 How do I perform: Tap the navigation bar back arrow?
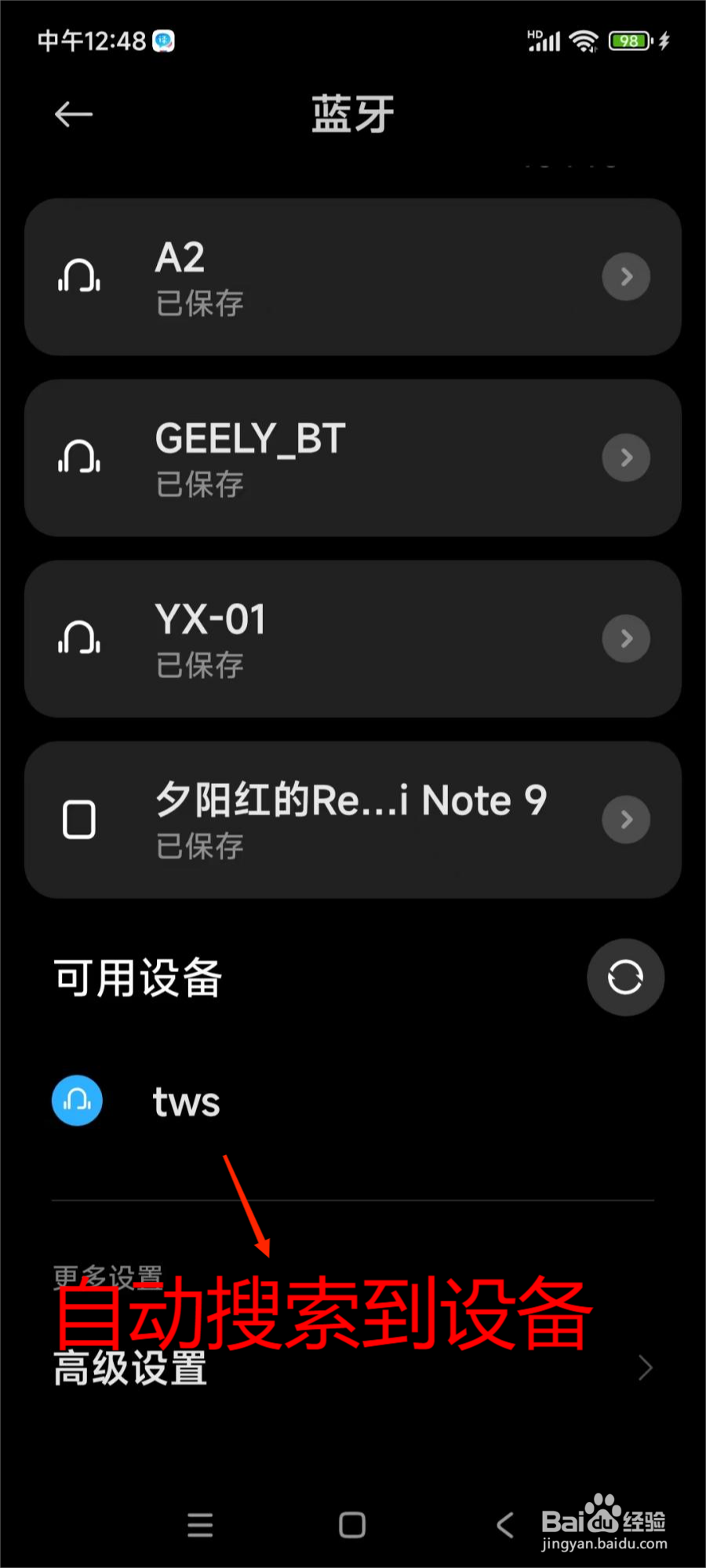click(505, 1524)
